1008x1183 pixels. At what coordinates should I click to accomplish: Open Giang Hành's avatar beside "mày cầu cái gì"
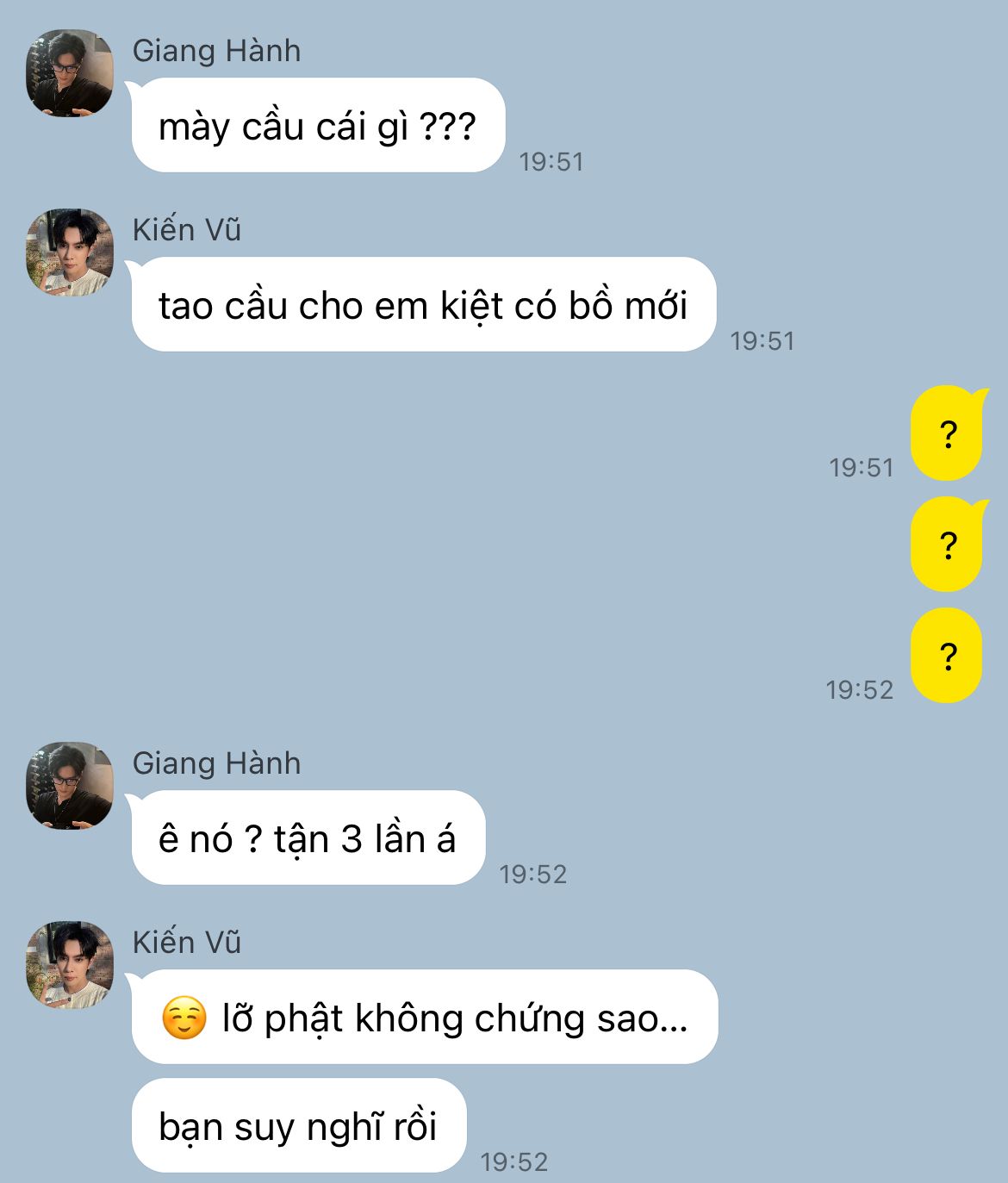click(x=70, y=73)
